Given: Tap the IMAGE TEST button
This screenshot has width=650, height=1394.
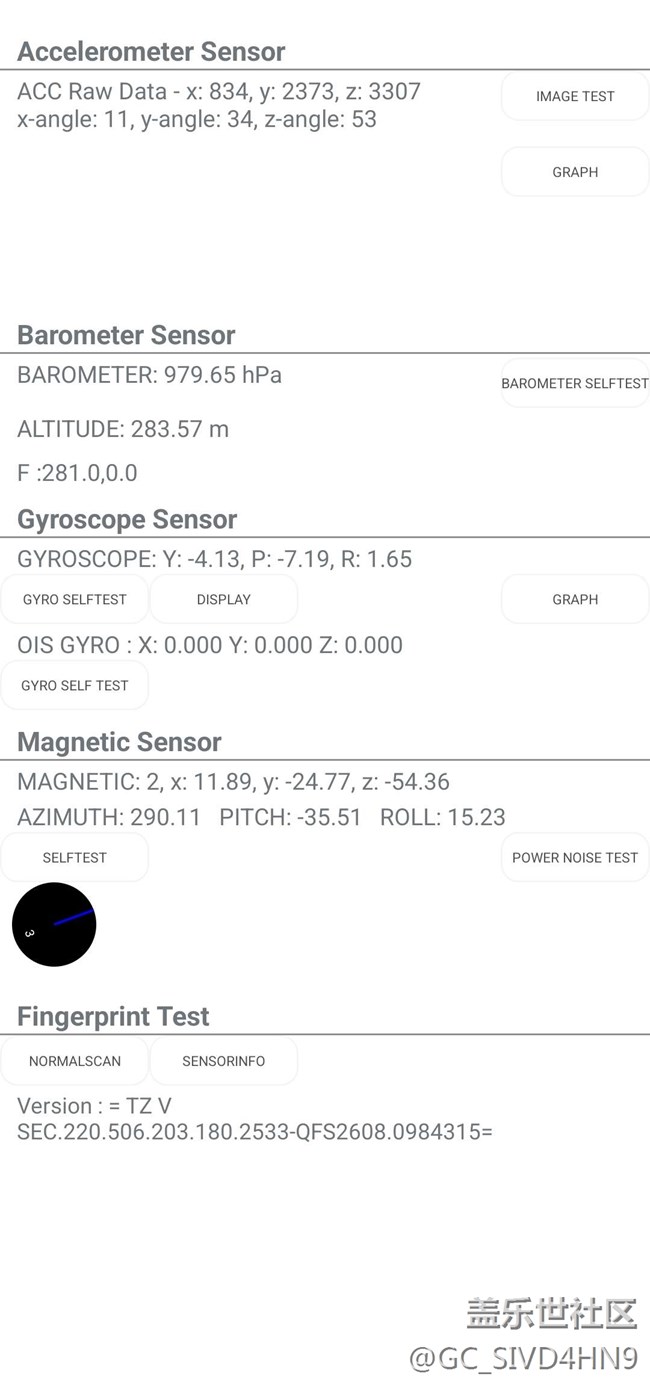Looking at the screenshot, I should (x=575, y=96).
